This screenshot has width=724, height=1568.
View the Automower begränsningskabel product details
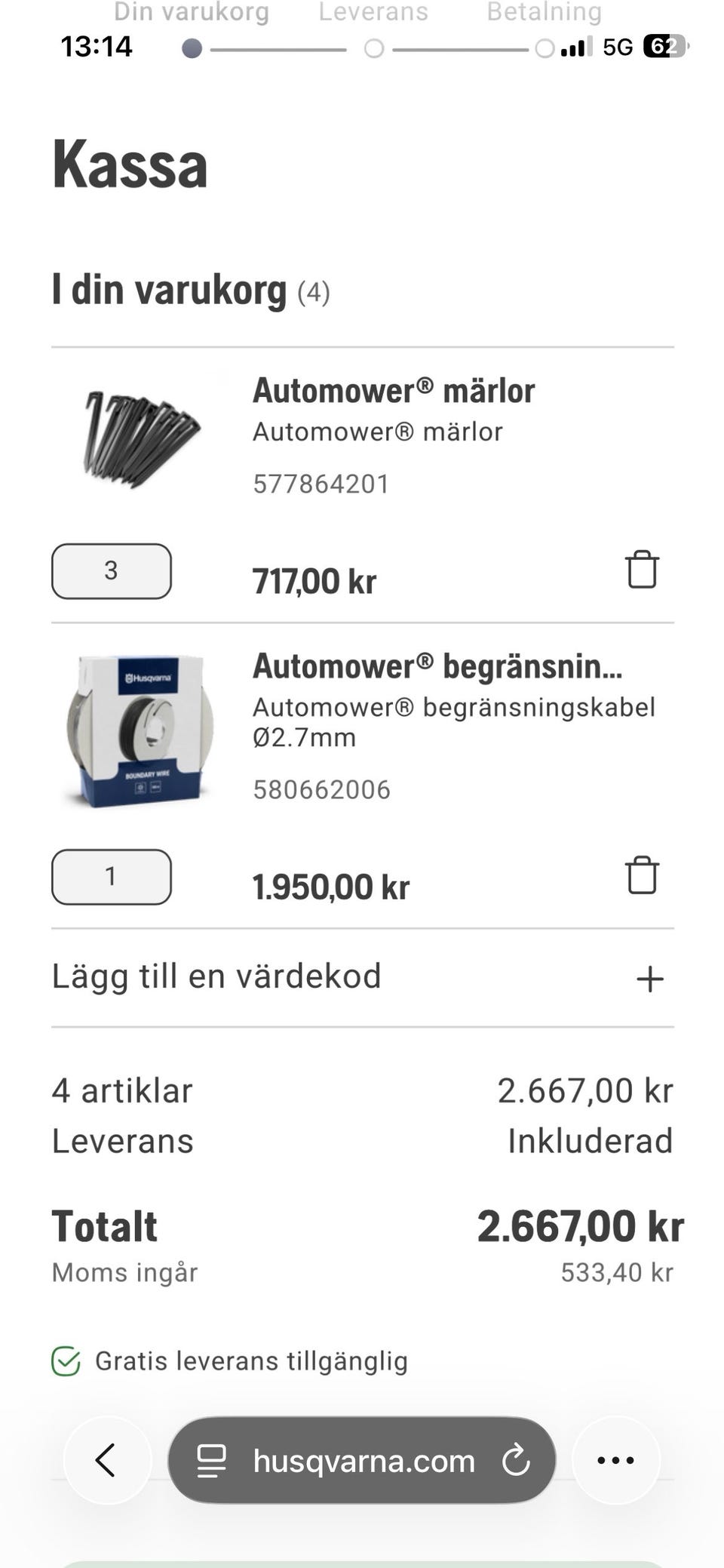click(437, 666)
